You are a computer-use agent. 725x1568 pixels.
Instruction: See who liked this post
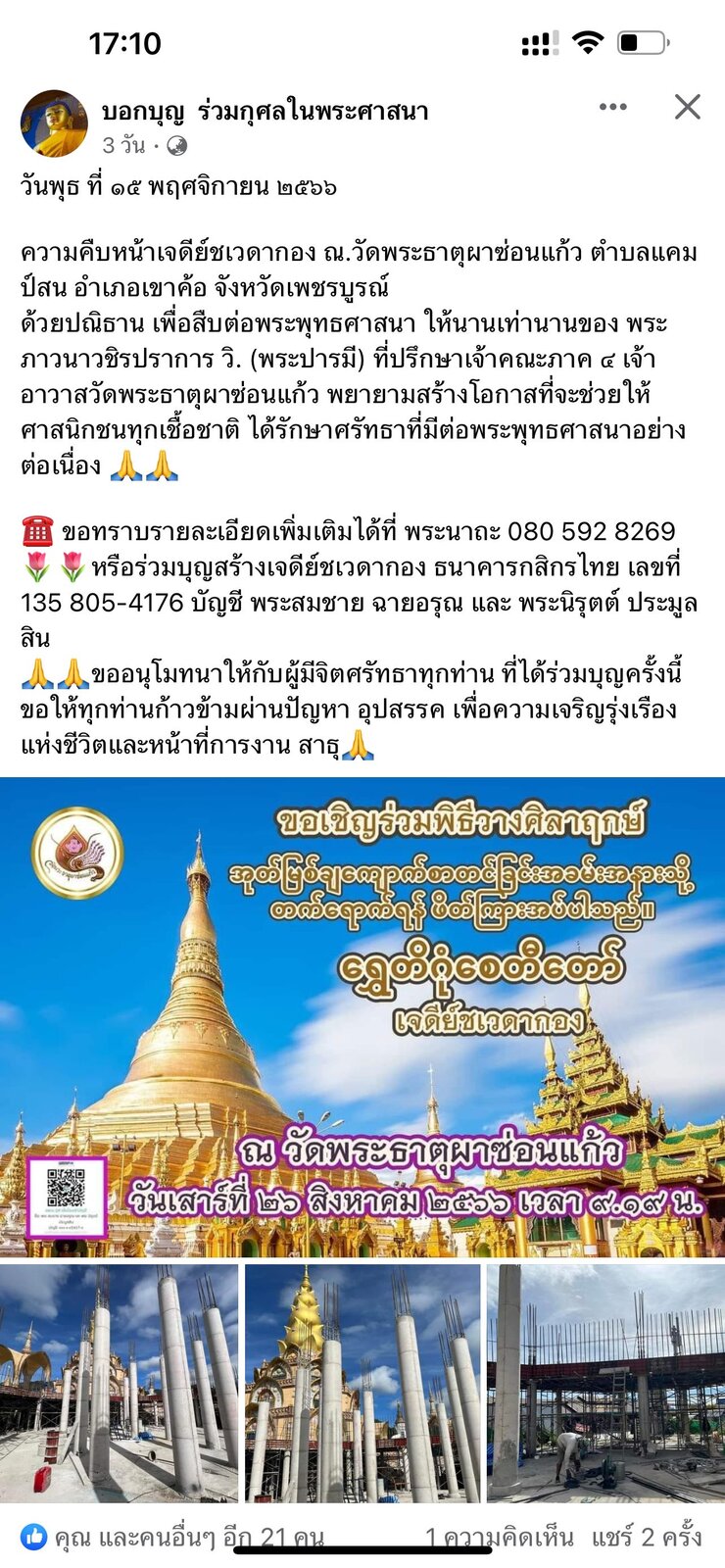pos(172,1537)
